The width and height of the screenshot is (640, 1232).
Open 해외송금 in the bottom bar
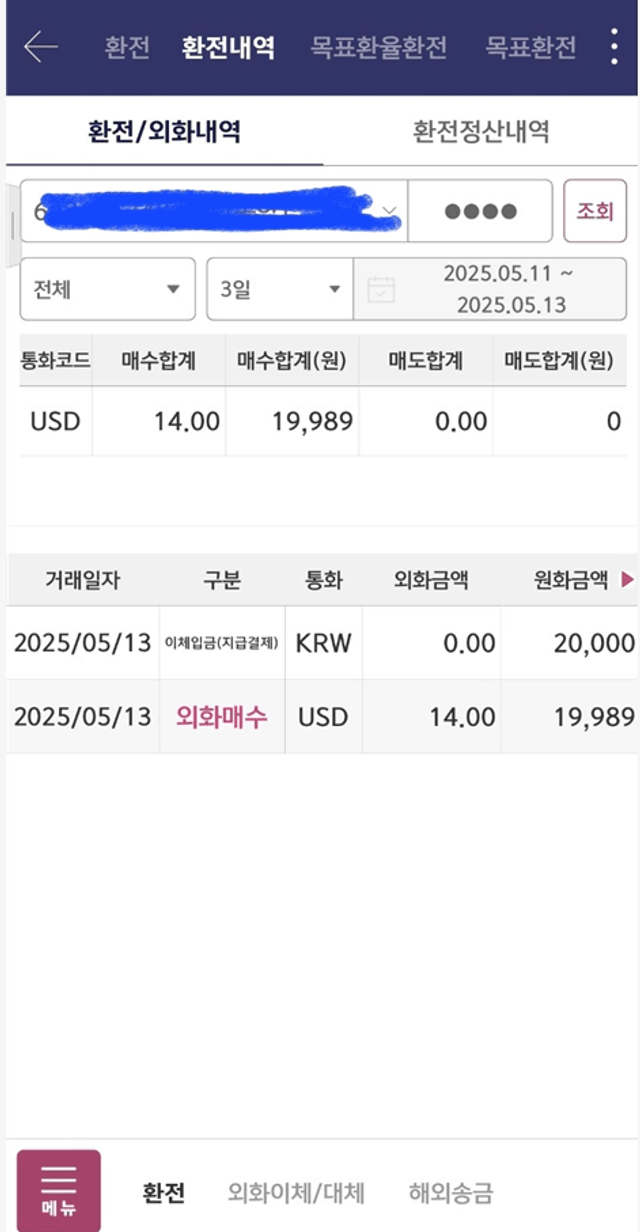[x=451, y=1193]
